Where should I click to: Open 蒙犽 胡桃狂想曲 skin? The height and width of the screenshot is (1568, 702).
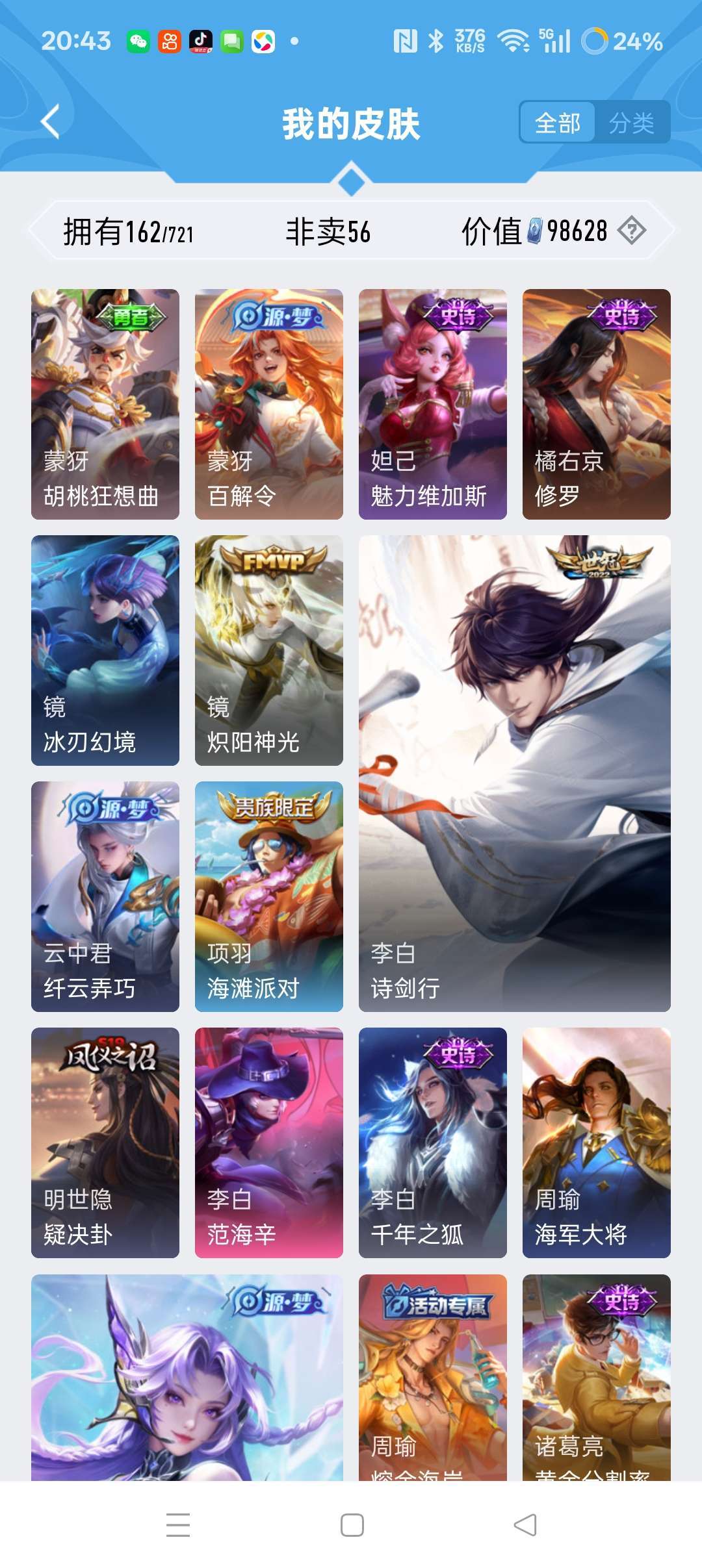click(105, 404)
